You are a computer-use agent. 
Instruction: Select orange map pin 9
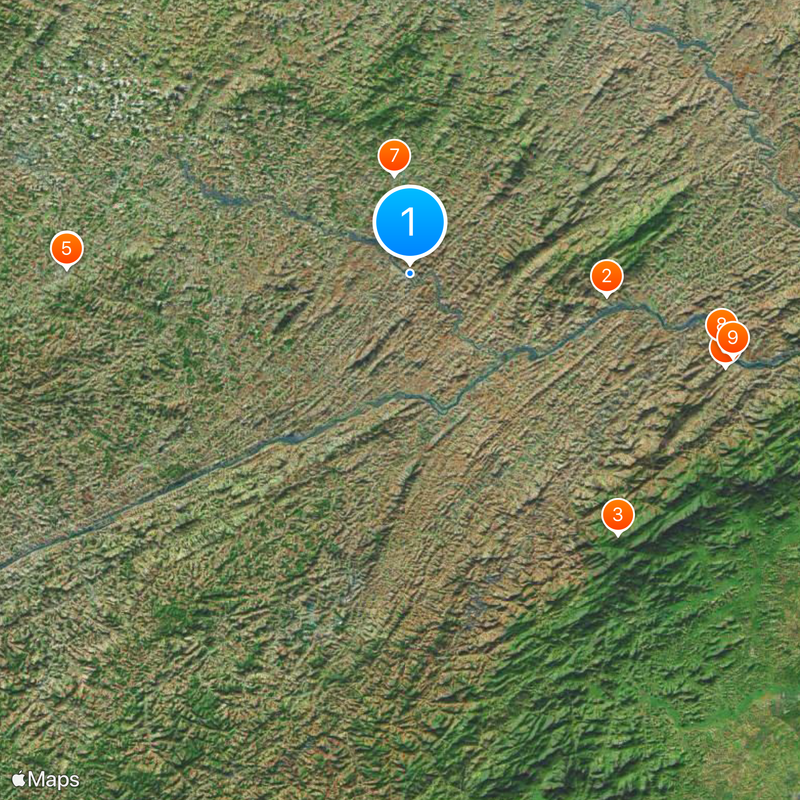(734, 337)
